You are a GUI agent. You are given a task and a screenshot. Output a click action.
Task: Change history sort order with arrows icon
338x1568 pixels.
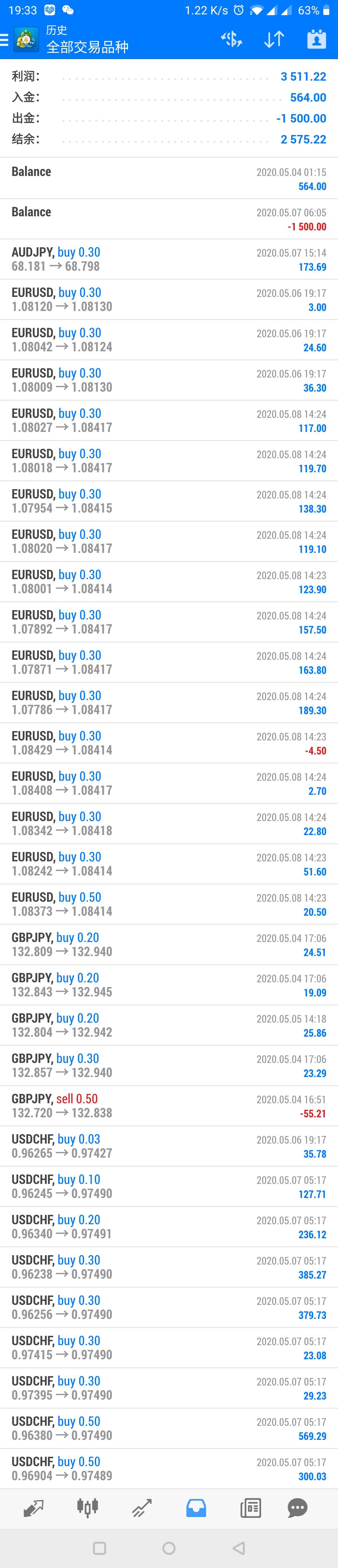point(274,40)
